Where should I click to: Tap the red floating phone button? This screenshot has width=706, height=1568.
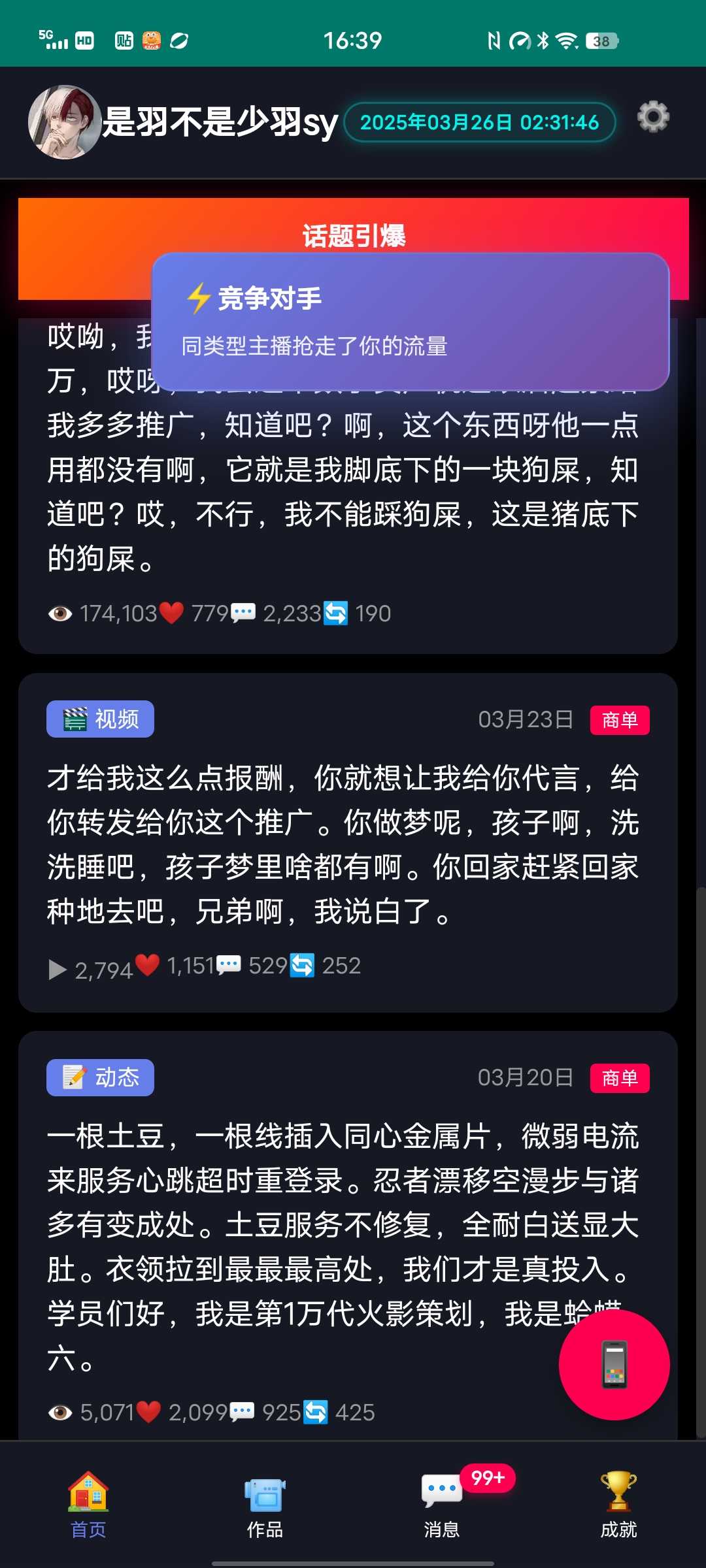coord(614,1364)
